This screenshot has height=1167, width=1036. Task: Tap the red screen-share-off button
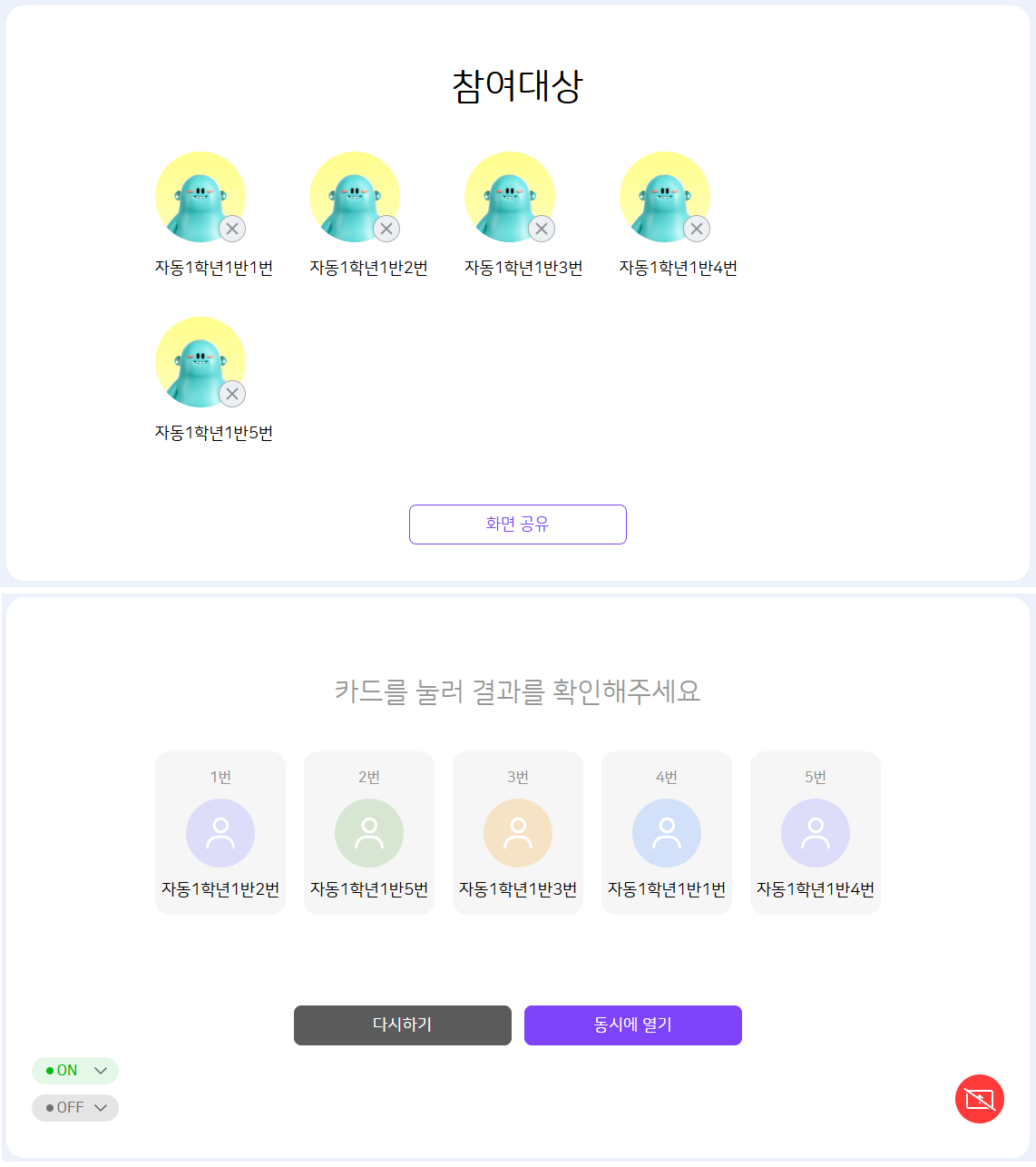point(980,1099)
